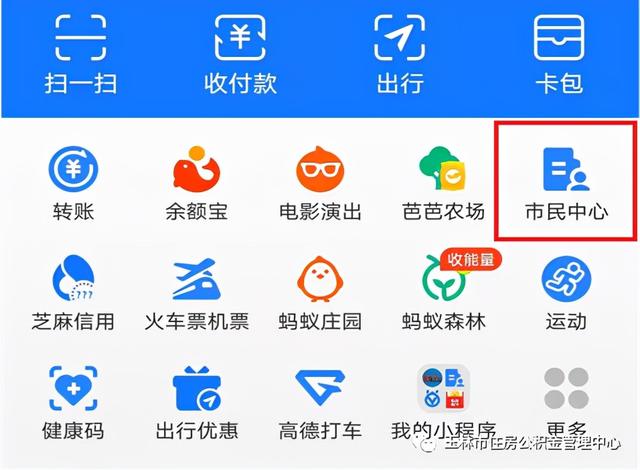Open 蚂蚁森林 to collect energy

[443, 291]
